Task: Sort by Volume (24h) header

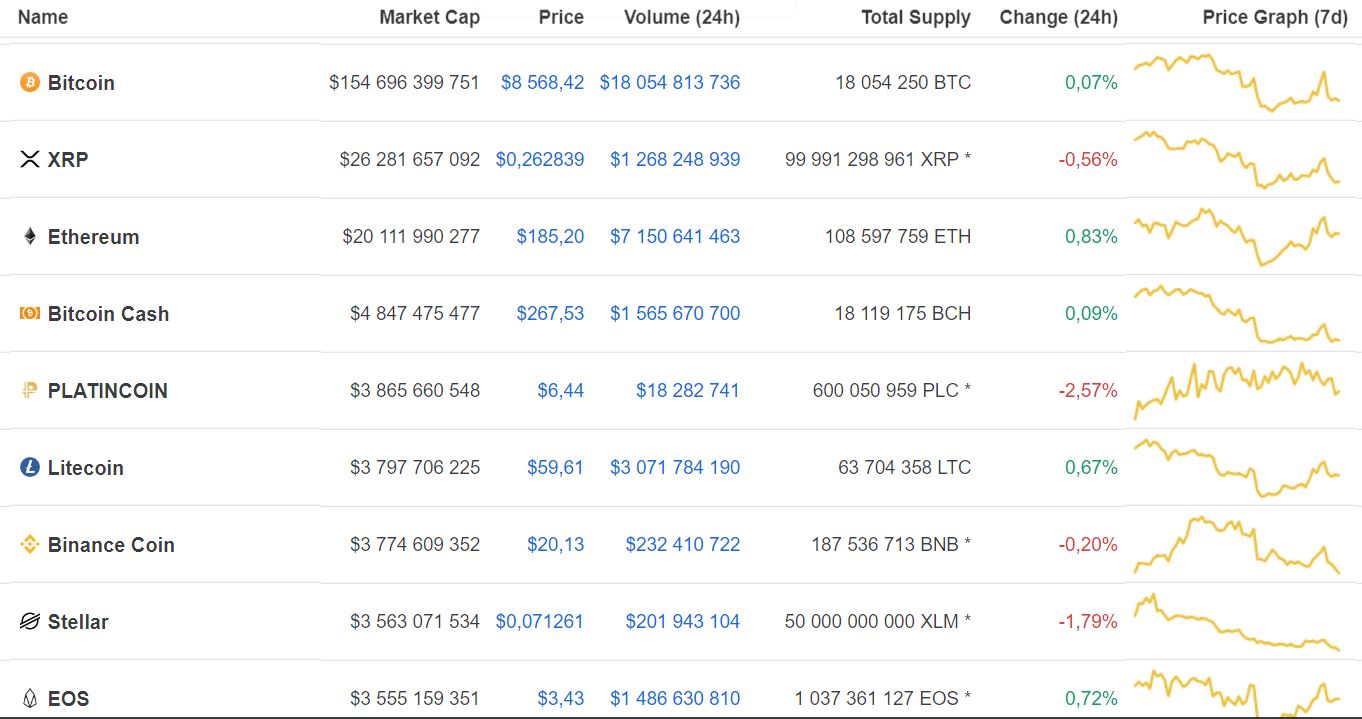Action: point(681,17)
